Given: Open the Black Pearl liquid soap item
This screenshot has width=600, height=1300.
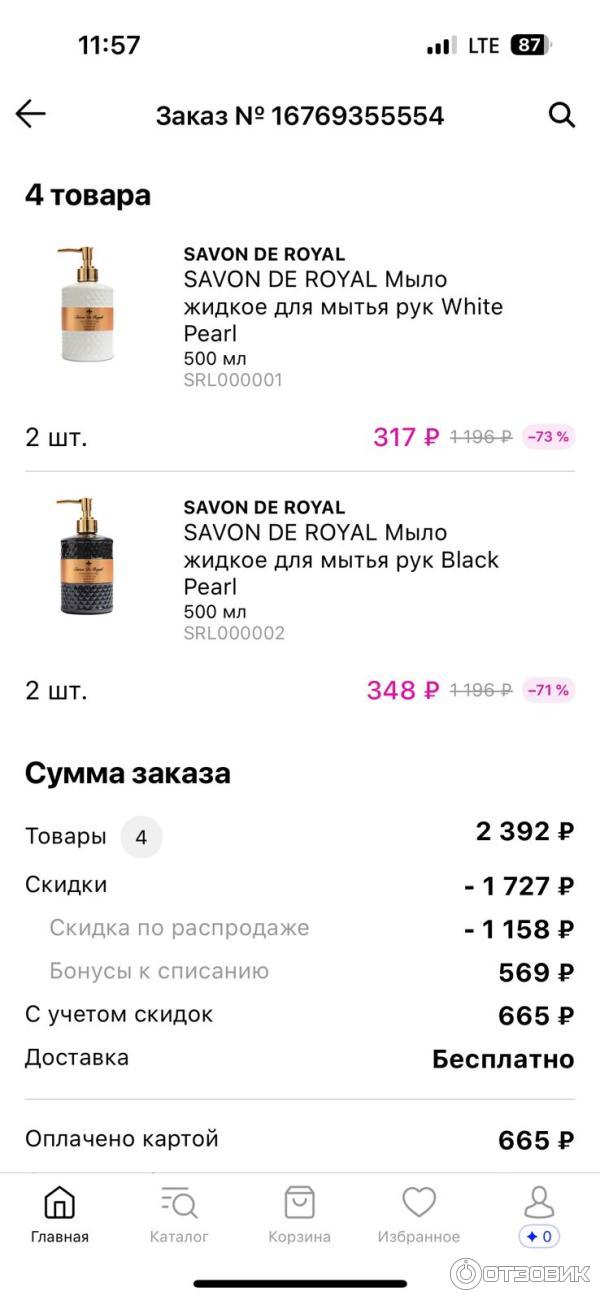Looking at the screenshot, I should [342, 559].
